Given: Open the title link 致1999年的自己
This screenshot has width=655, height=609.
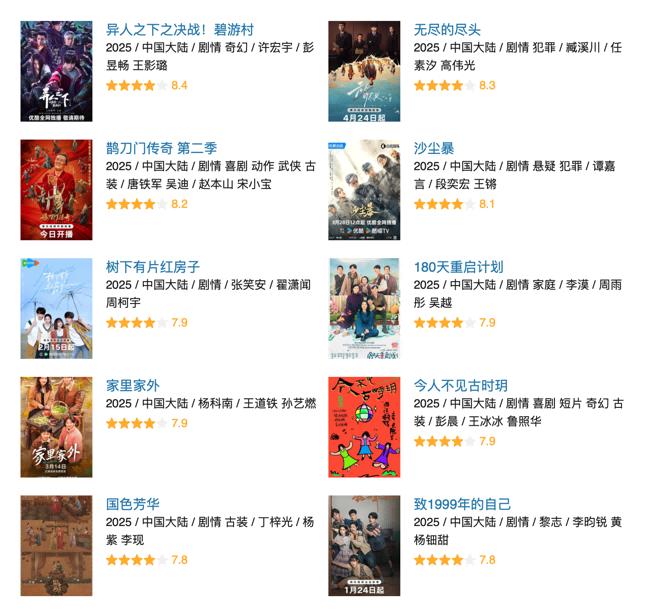Looking at the screenshot, I should (x=462, y=504).
